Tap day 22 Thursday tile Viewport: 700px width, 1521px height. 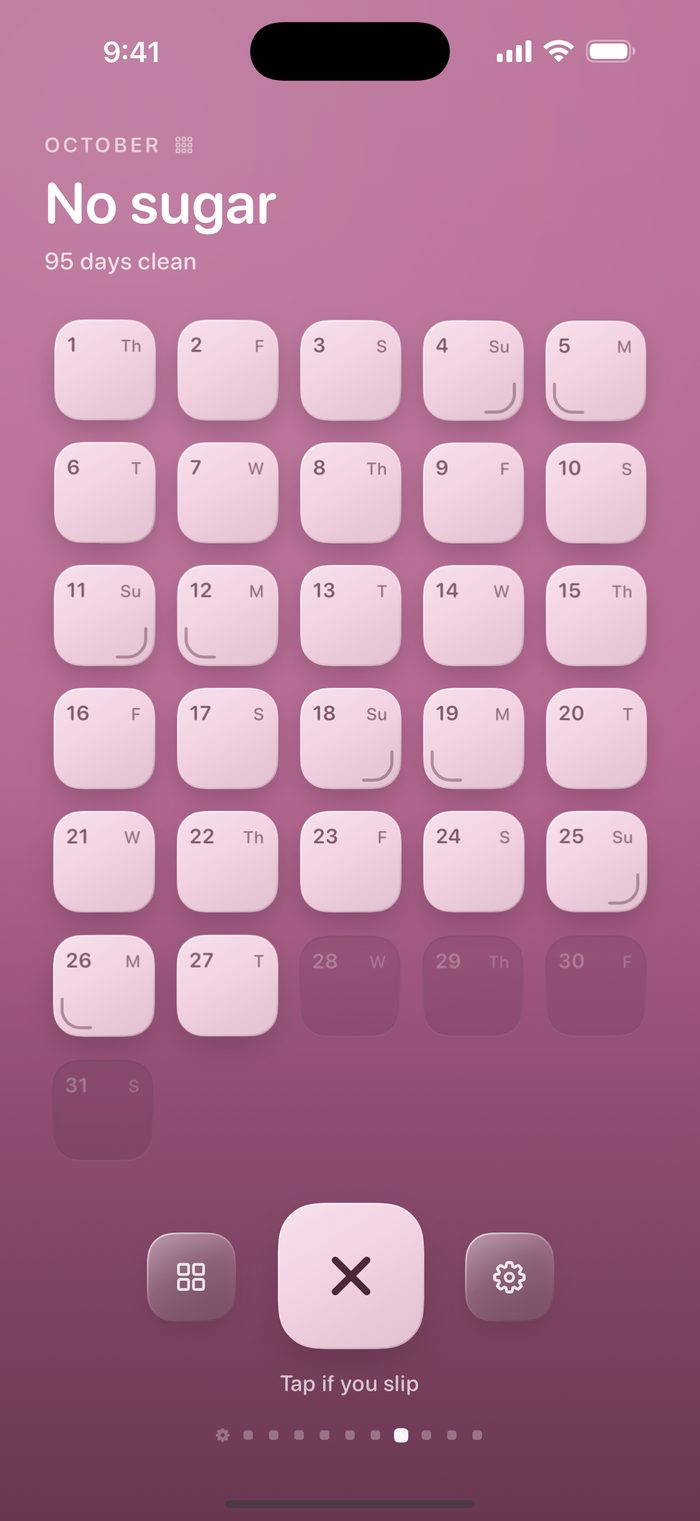227,861
